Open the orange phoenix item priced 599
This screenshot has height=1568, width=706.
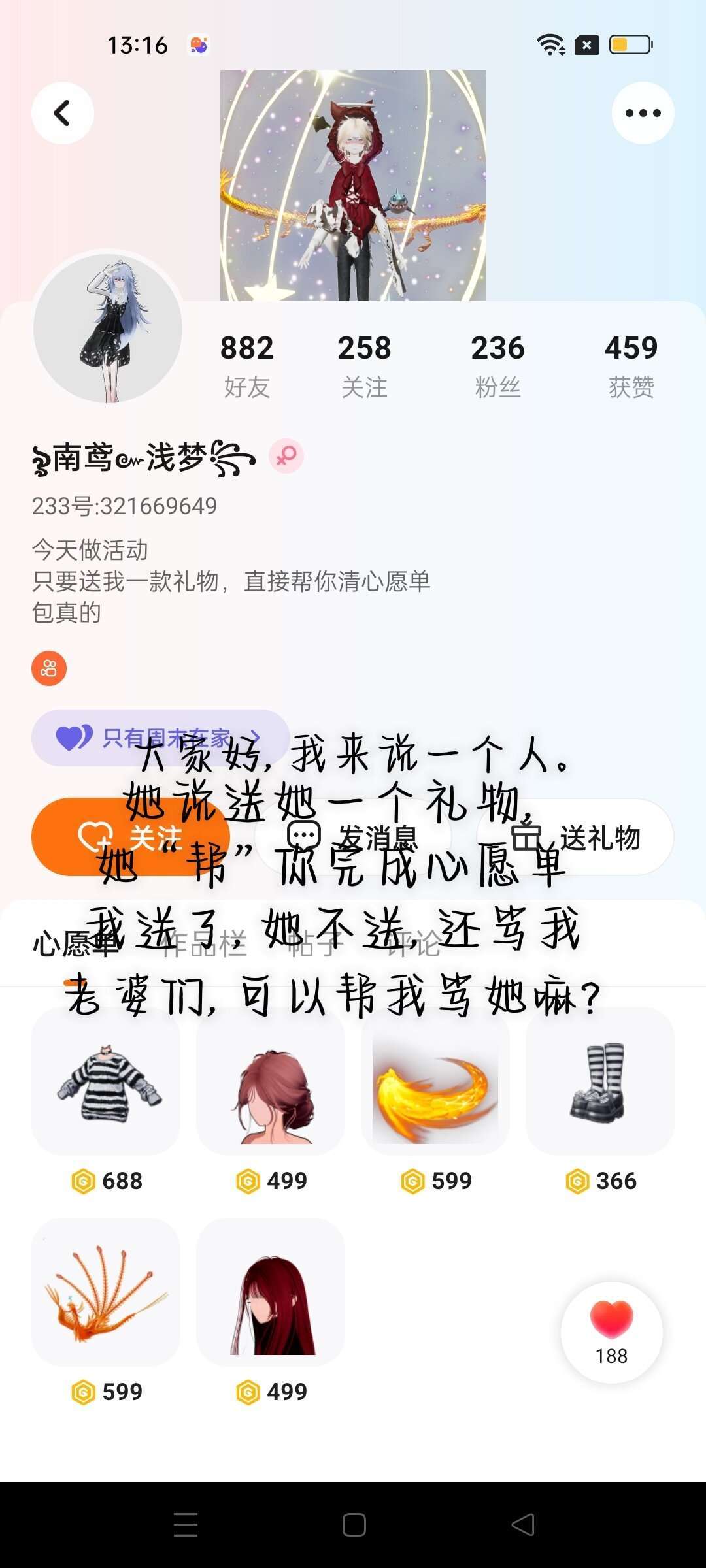pos(106,1292)
